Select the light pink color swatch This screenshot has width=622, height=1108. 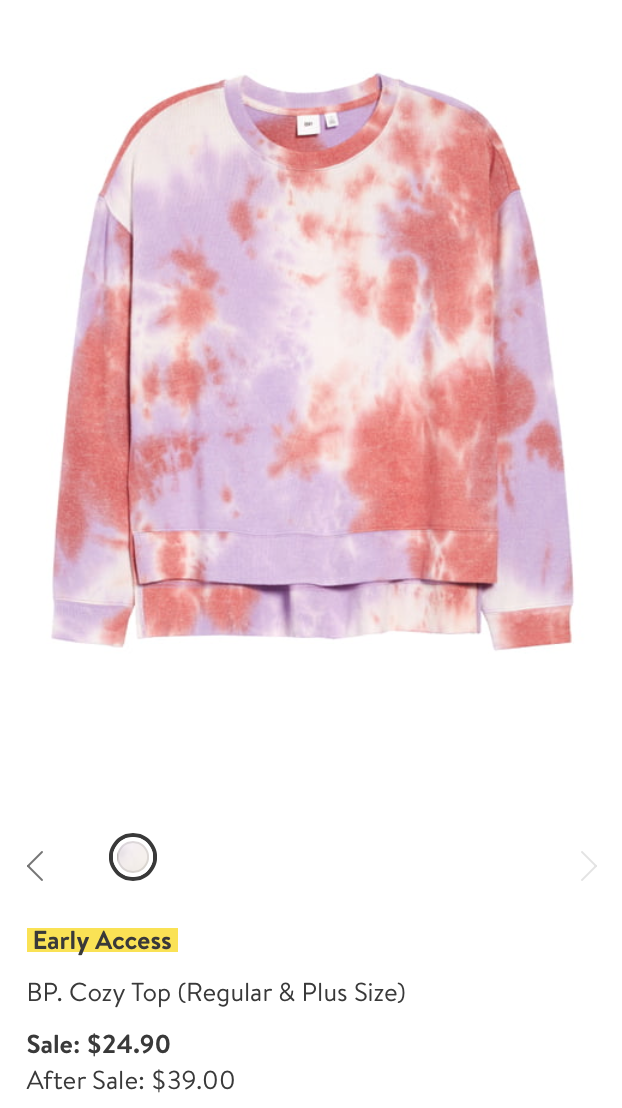tap(133, 857)
